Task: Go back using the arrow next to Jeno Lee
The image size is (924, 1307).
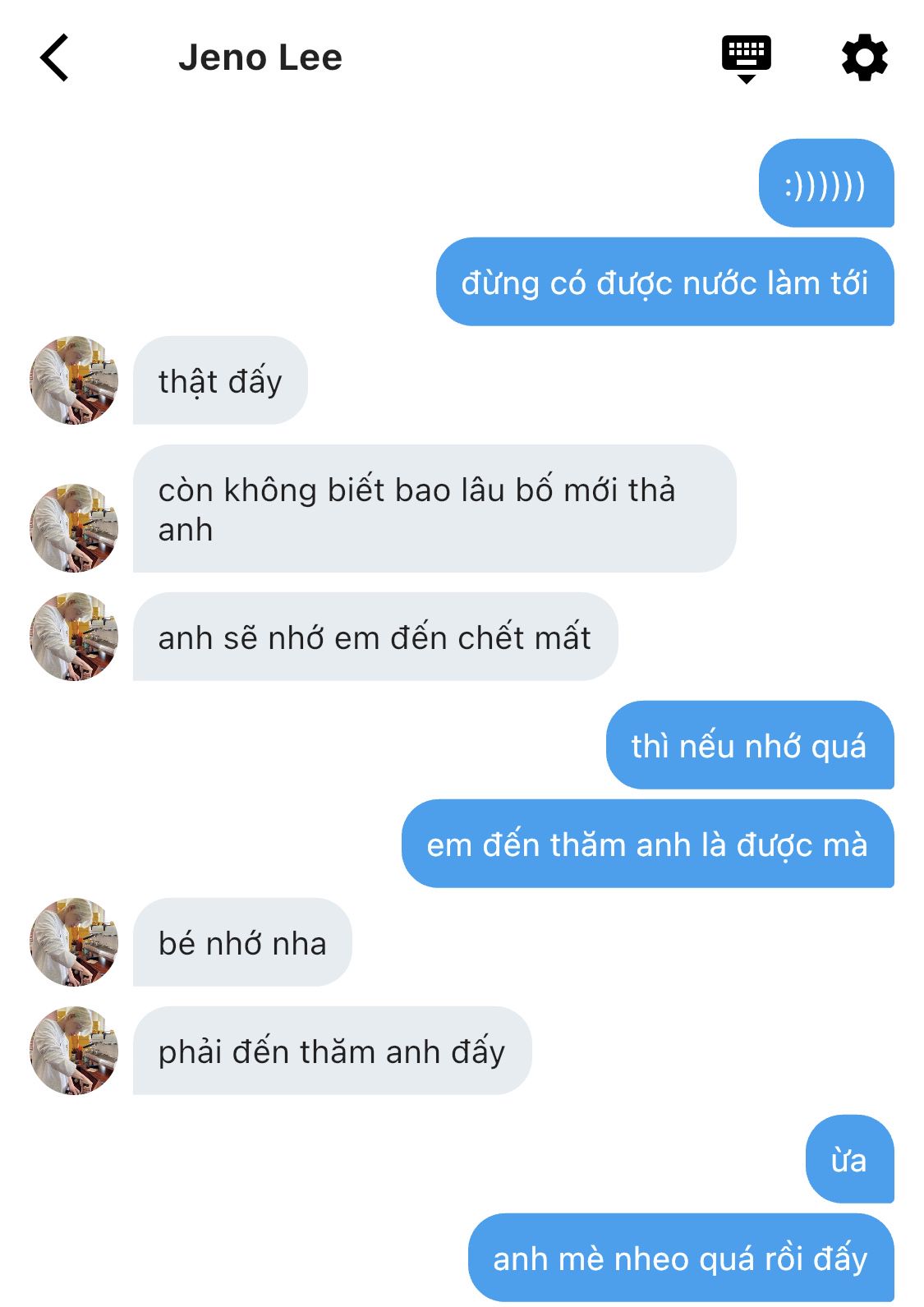Action: (54, 58)
